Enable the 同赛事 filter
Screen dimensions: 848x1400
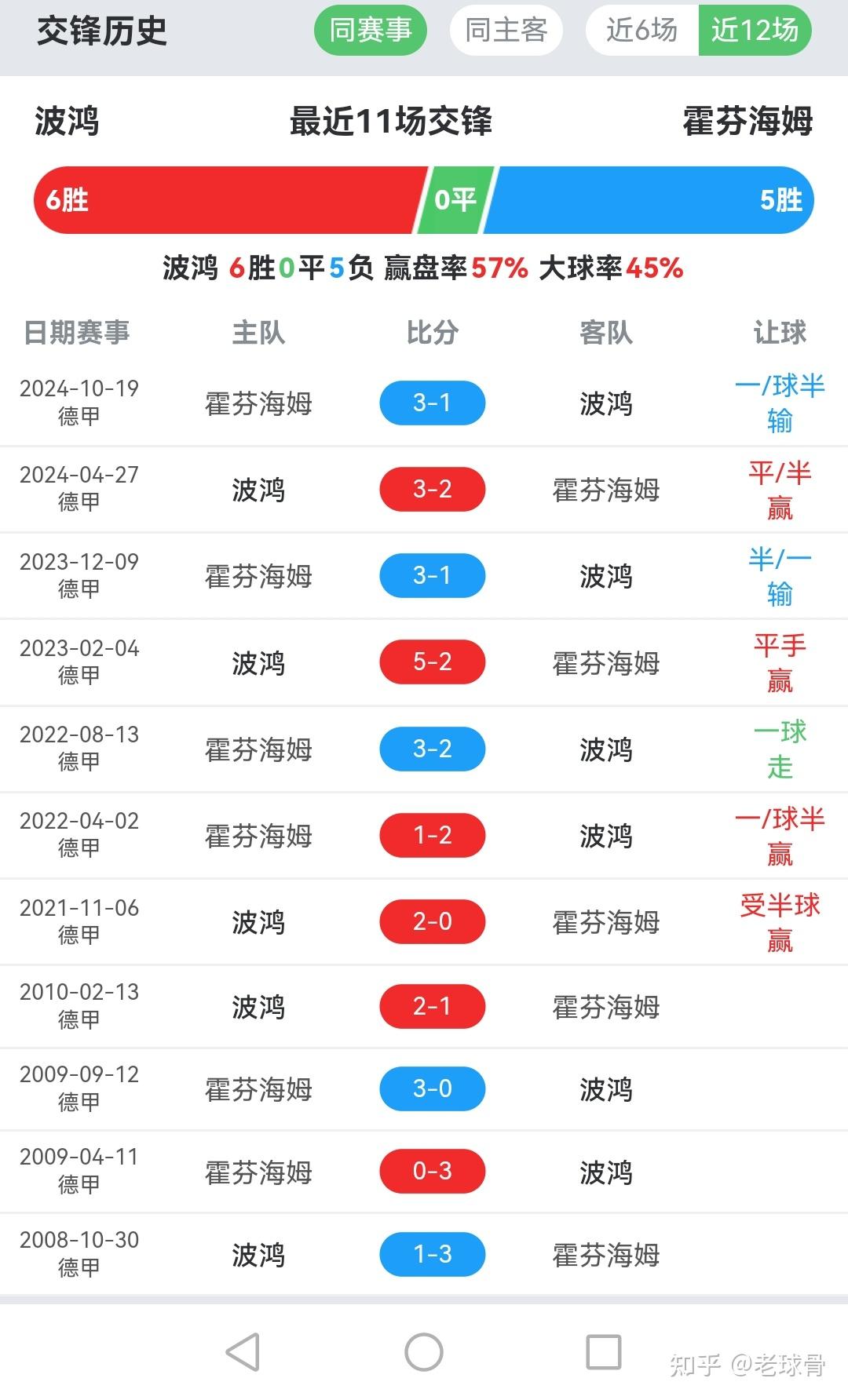[x=371, y=31]
